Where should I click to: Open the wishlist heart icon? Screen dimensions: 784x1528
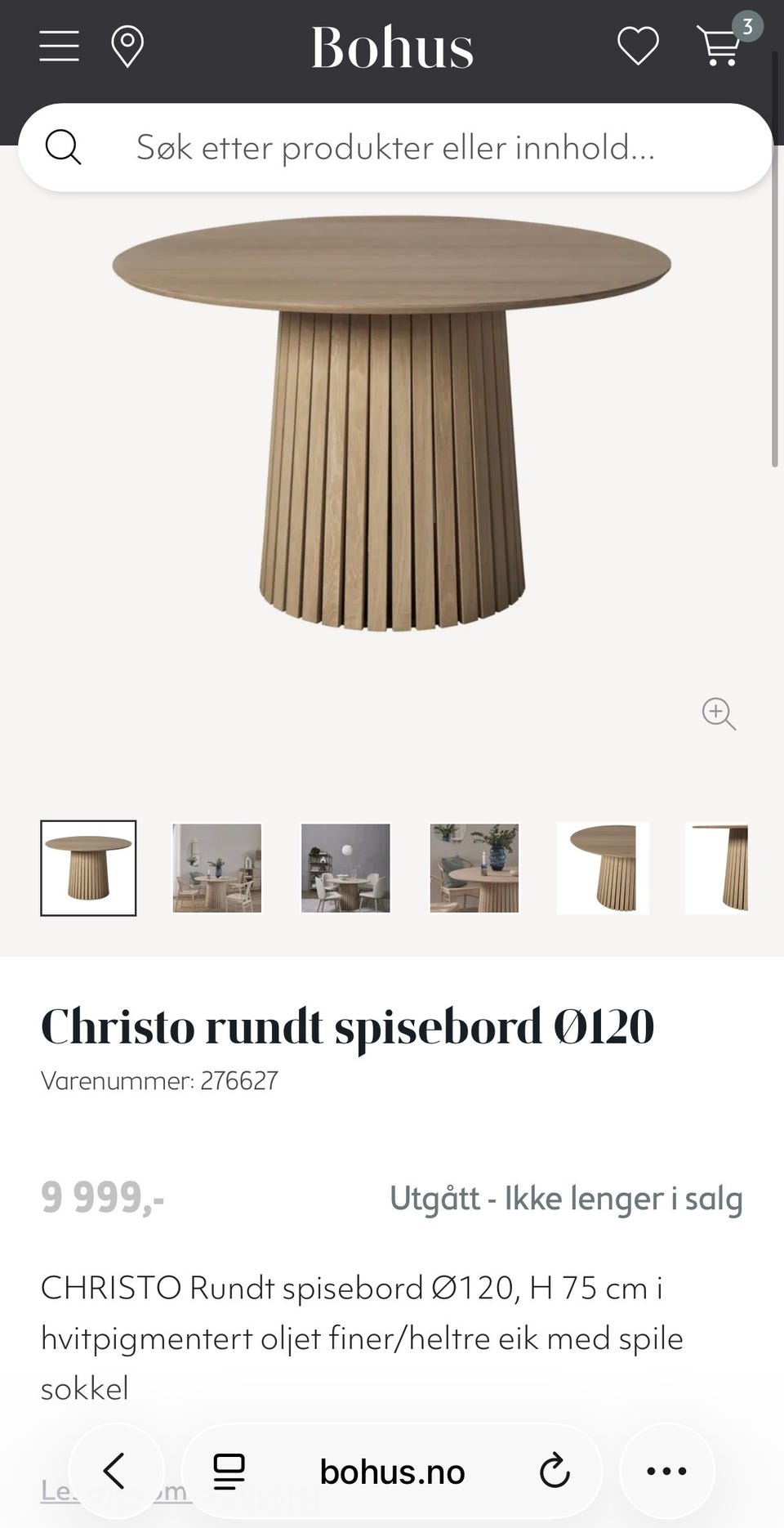pyautogui.click(x=639, y=47)
